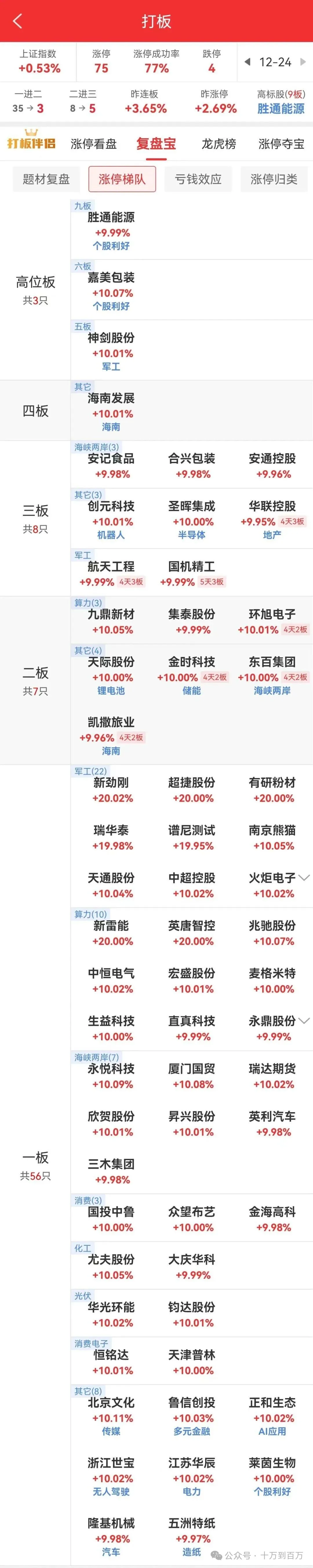Screen dimensions: 313x1568
Task: Open the 海南发展 stock in 四板
Action: pyautogui.click(x=111, y=405)
